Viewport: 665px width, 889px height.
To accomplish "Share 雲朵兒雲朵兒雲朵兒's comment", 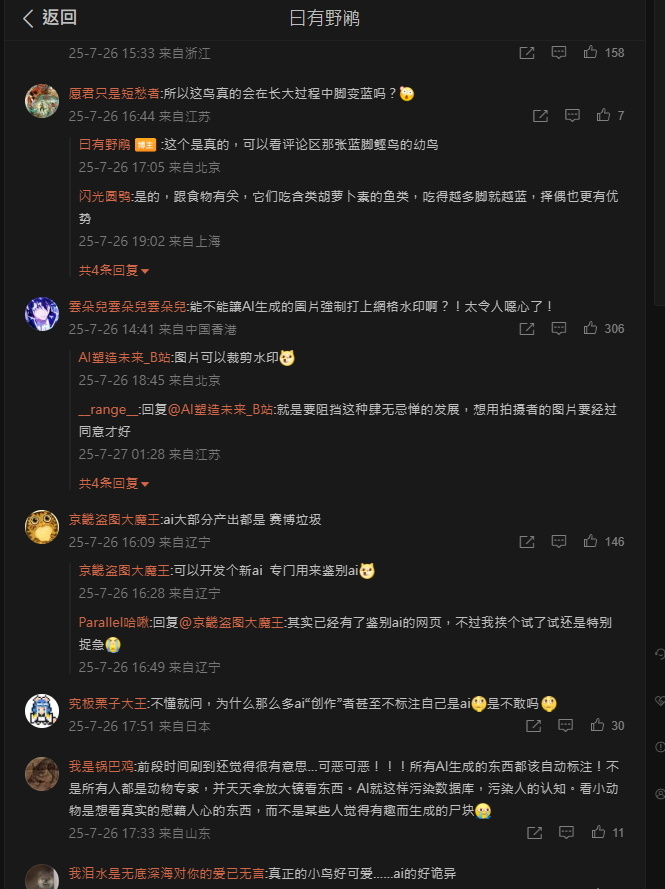I will (527, 328).
